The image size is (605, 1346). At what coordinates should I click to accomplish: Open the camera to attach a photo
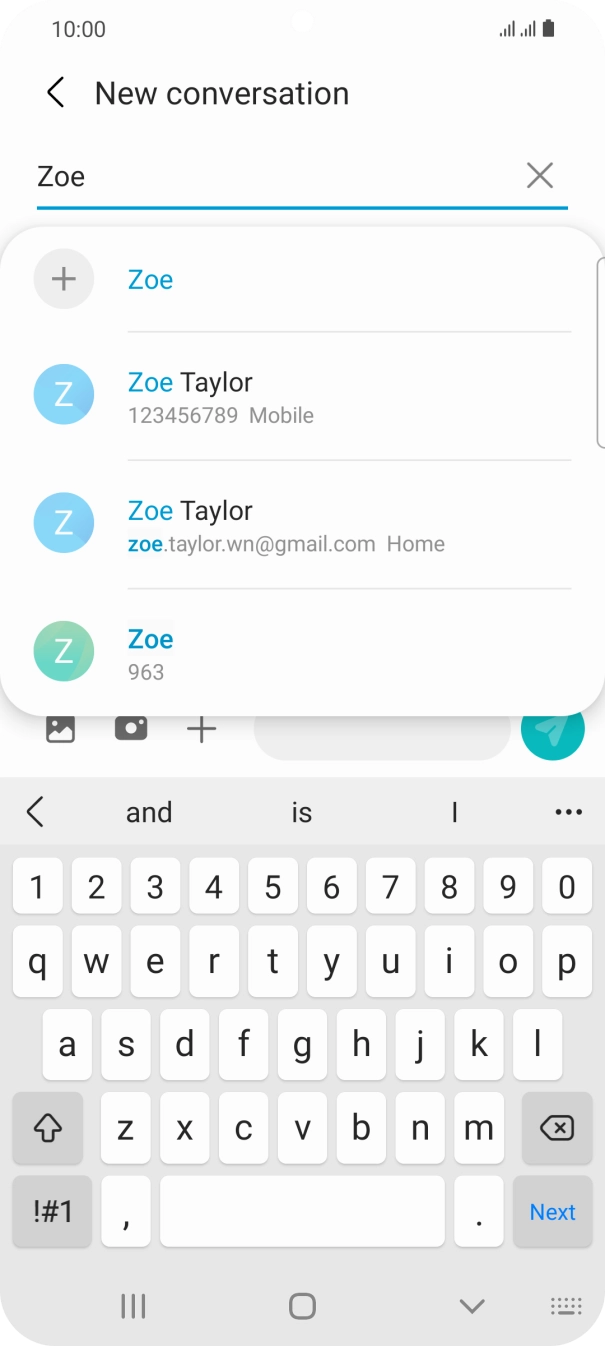pyautogui.click(x=131, y=729)
